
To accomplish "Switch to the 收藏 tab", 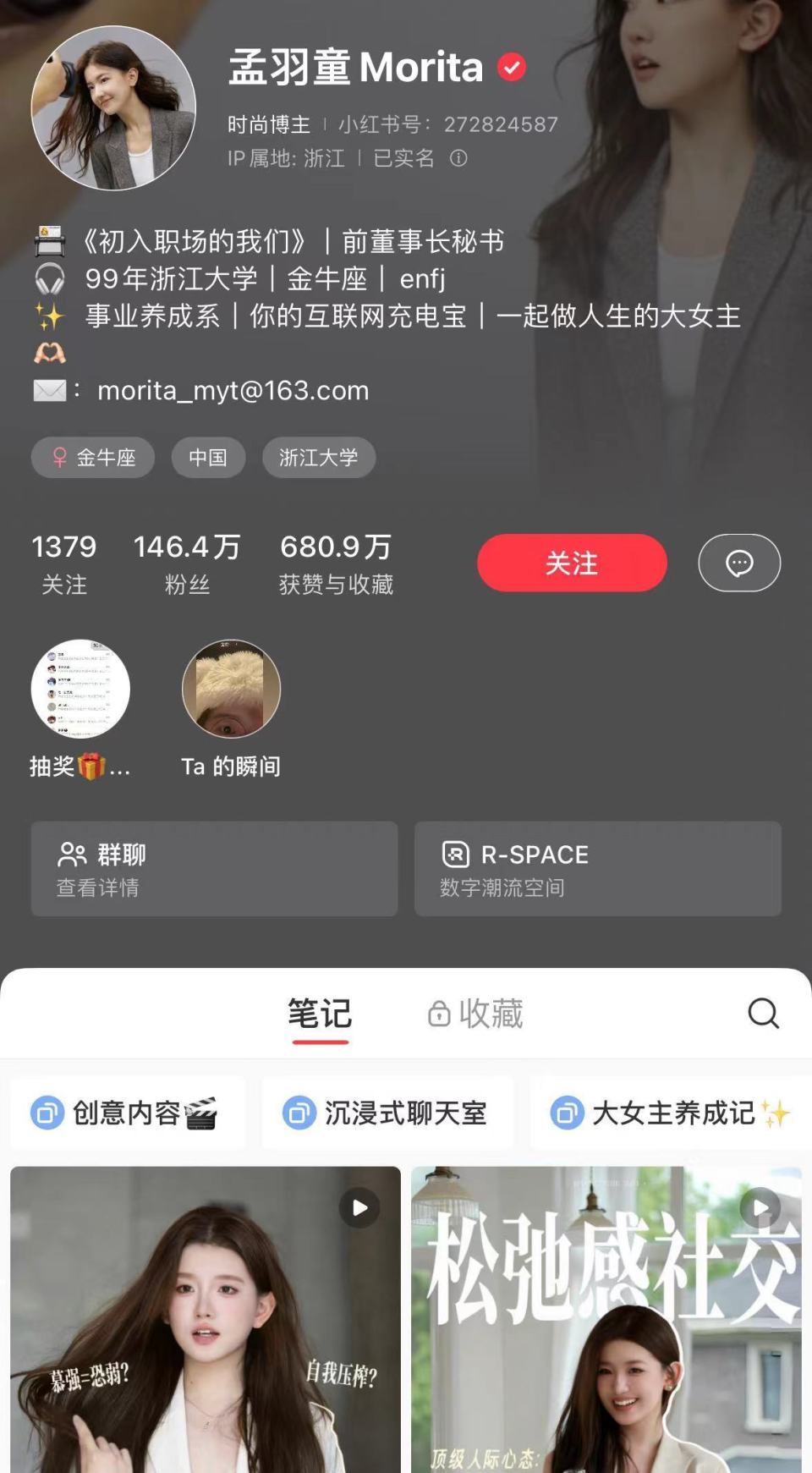I will (476, 1014).
